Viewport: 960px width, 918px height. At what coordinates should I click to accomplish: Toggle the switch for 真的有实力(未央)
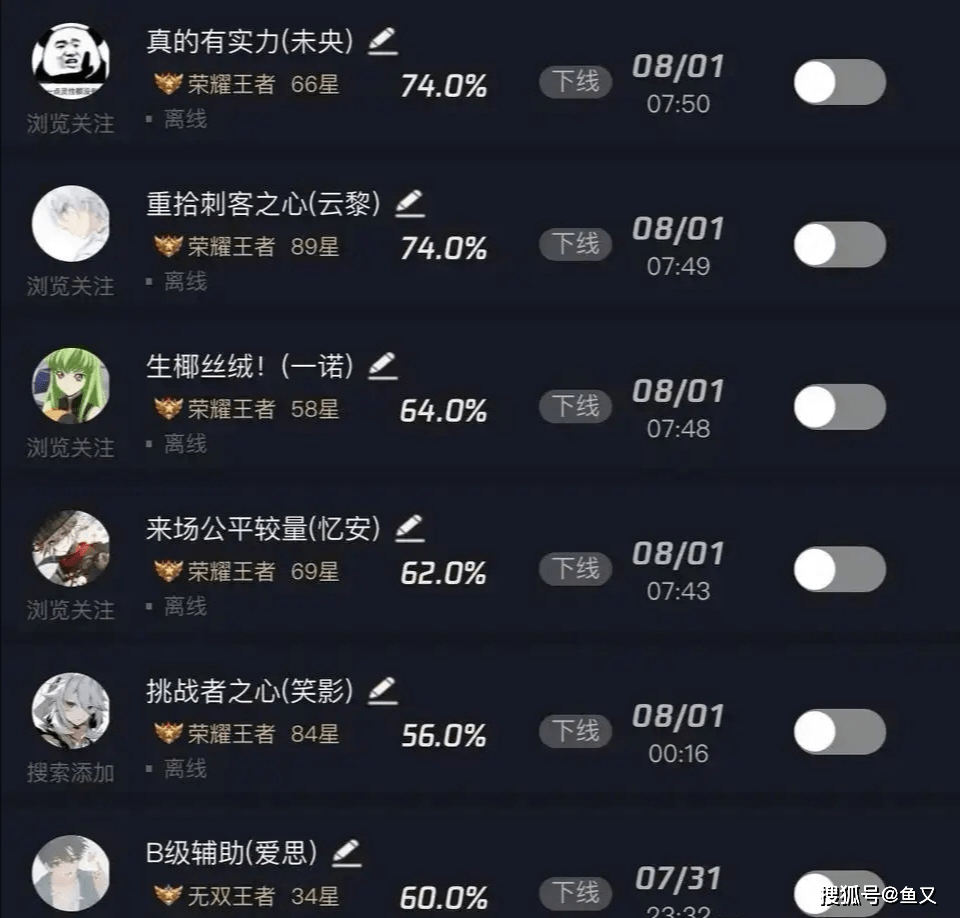coord(839,82)
